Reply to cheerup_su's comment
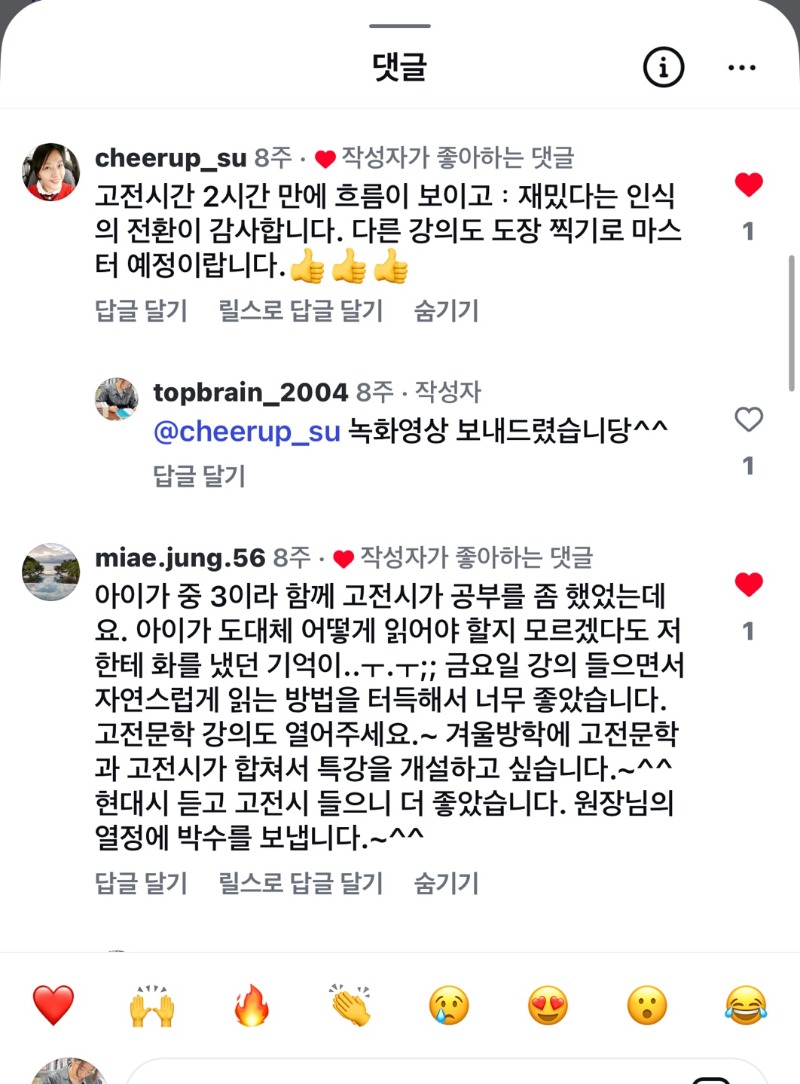The height and width of the screenshot is (1084, 800). [x=140, y=311]
